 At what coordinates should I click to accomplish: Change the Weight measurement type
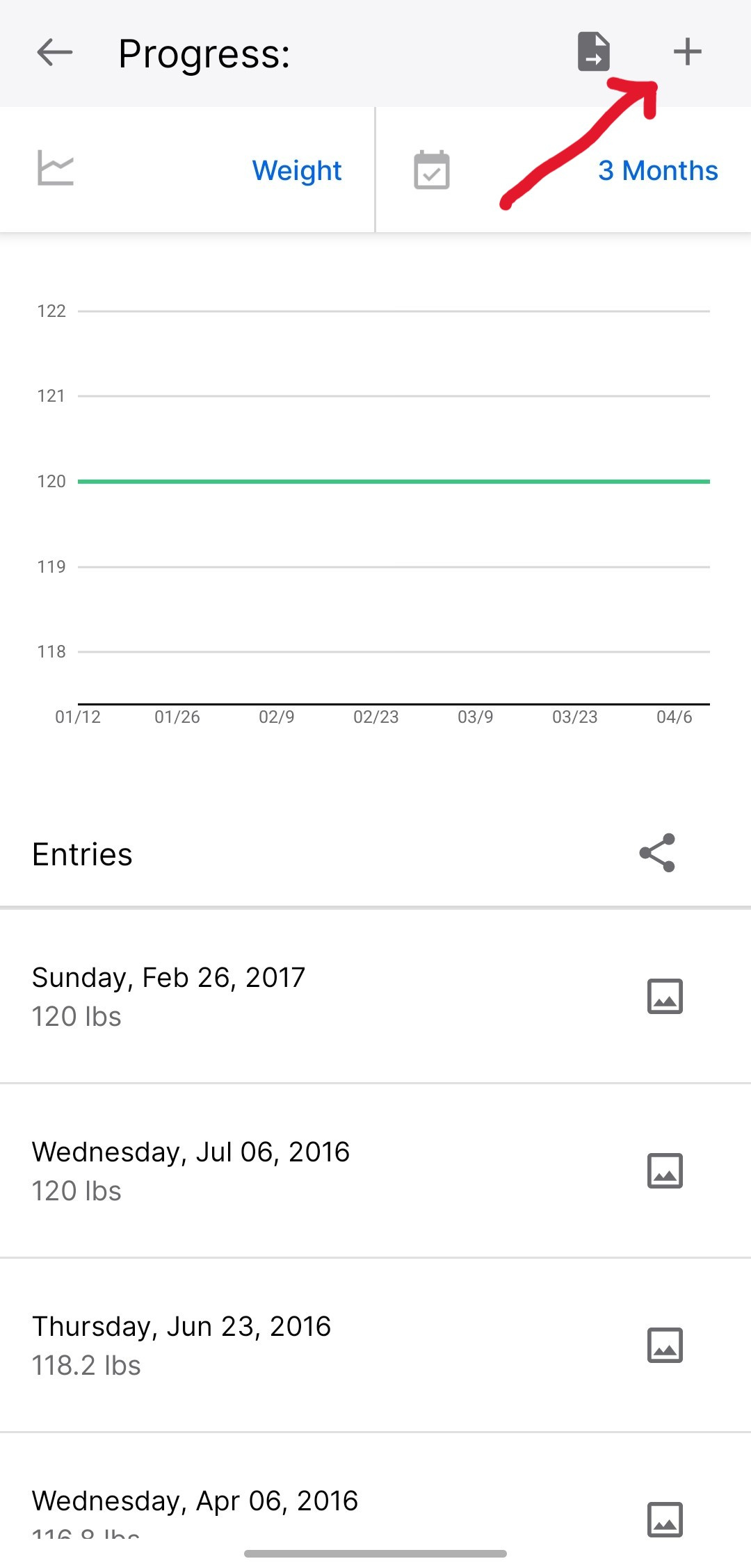296,170
